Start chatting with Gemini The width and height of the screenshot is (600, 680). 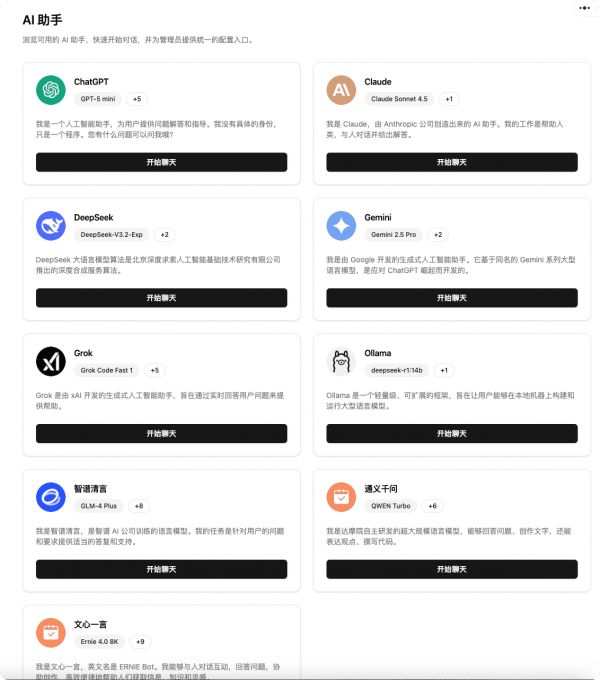tap(451, 298)
